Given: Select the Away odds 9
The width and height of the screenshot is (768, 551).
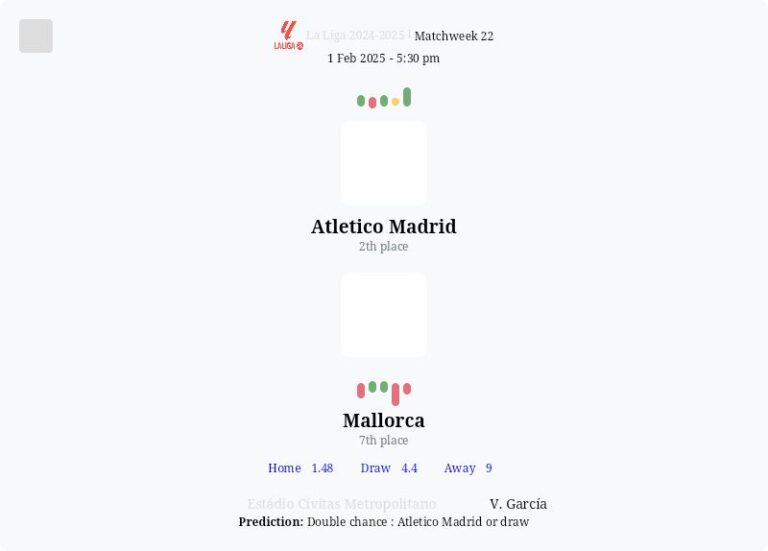Looking at the screenshot, I should [468, 468].
